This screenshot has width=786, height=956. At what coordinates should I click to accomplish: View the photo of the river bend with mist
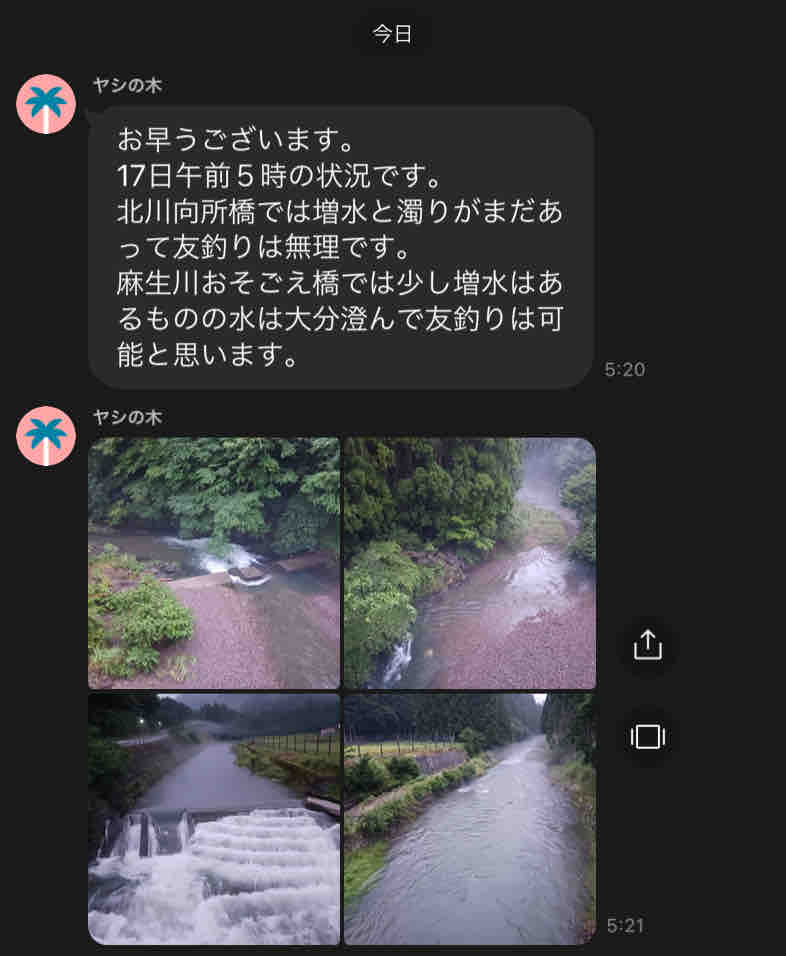pyautogui.click(x=470, y=563)
